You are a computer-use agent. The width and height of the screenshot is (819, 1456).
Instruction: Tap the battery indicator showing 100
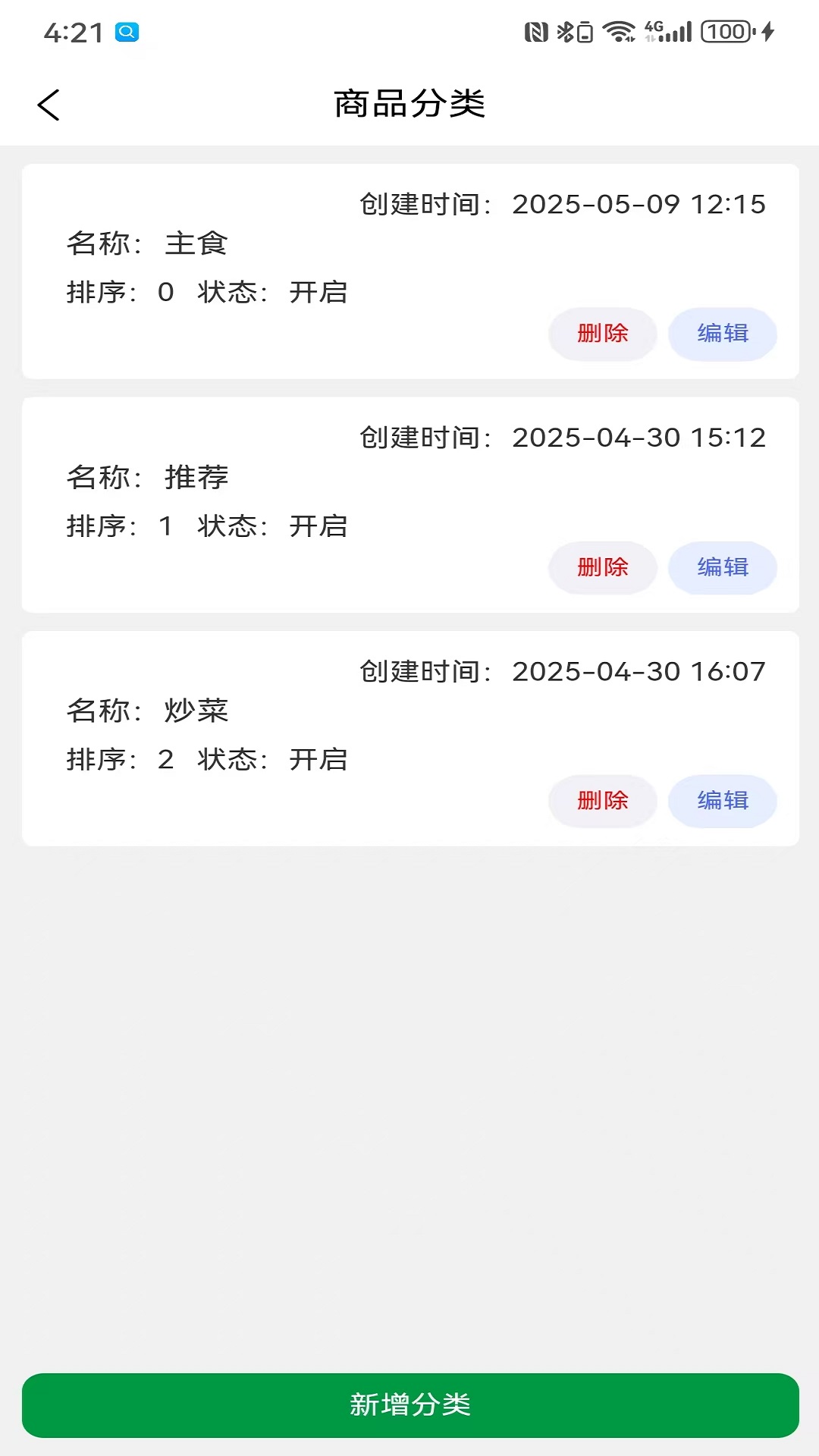pos(726,30)
